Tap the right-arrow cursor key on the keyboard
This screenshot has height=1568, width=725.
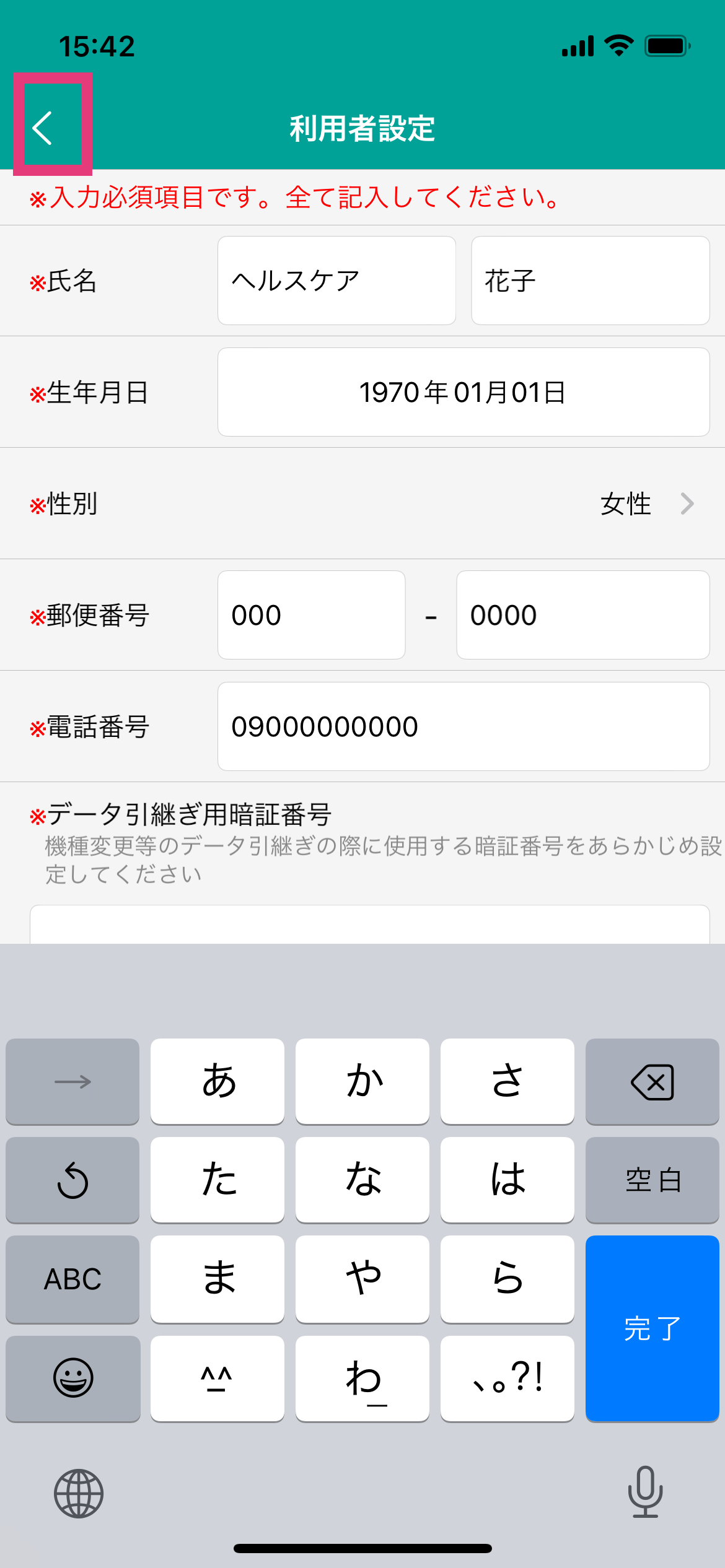(72, 1081)
